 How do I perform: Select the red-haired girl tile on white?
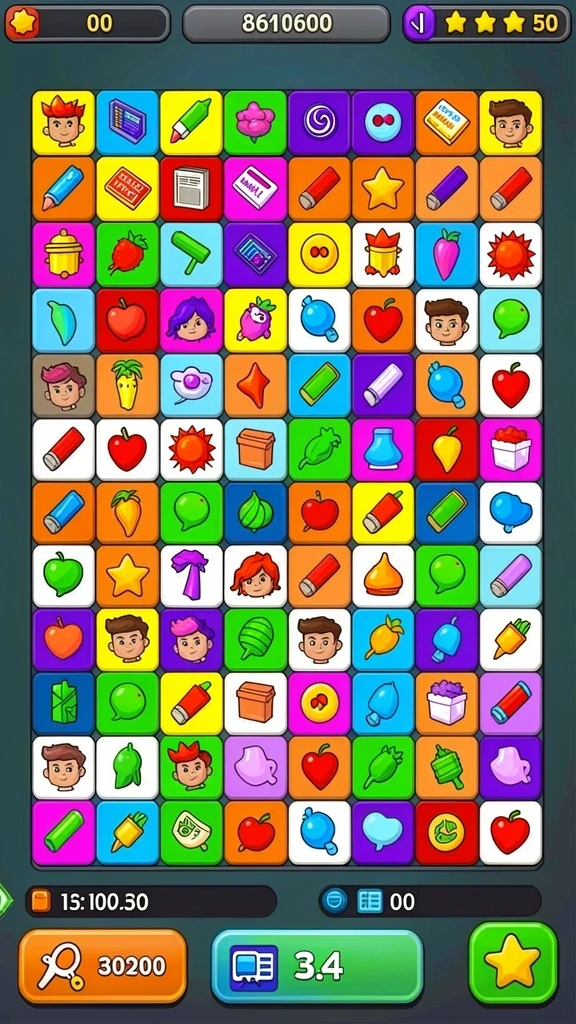[255, 576]
